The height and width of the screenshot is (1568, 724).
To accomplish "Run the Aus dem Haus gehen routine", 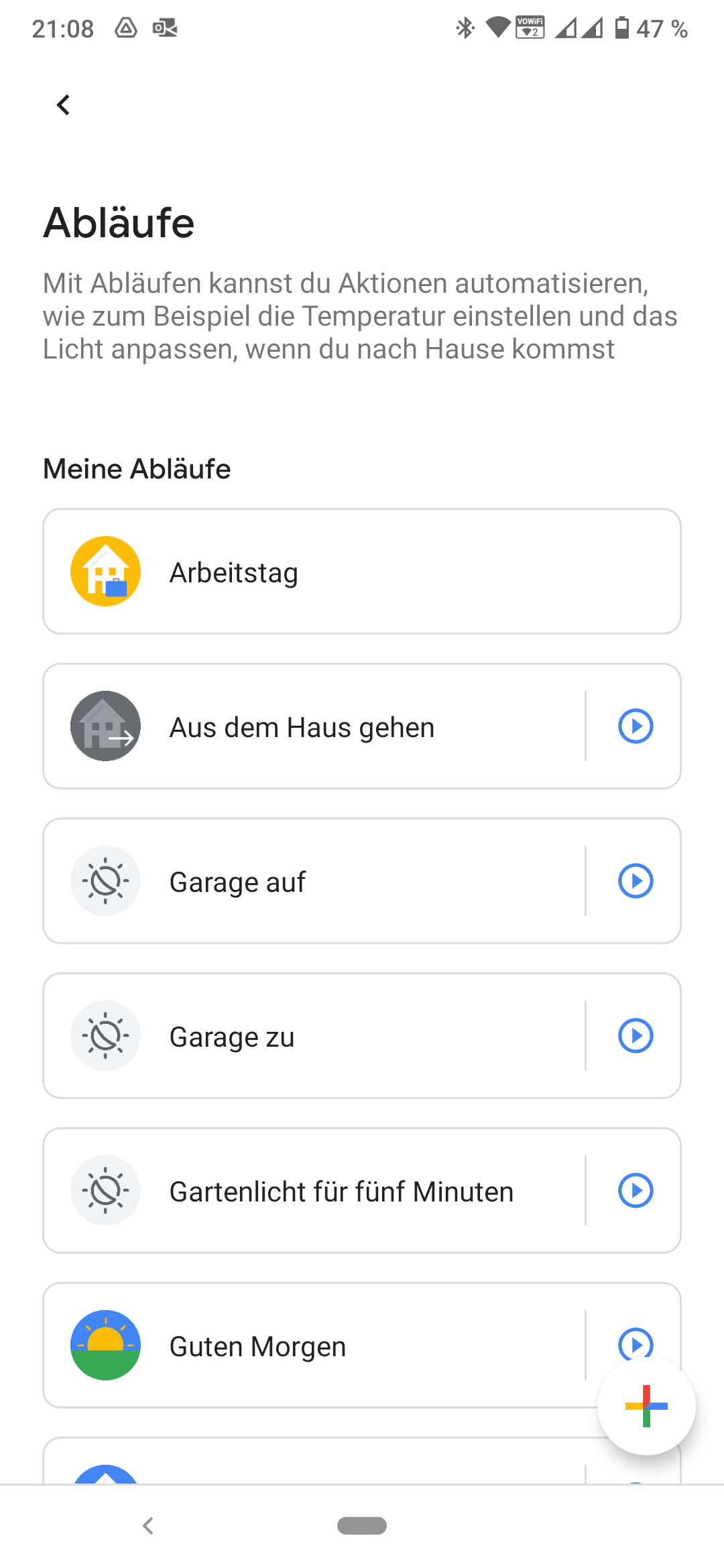I will [636, 726].
